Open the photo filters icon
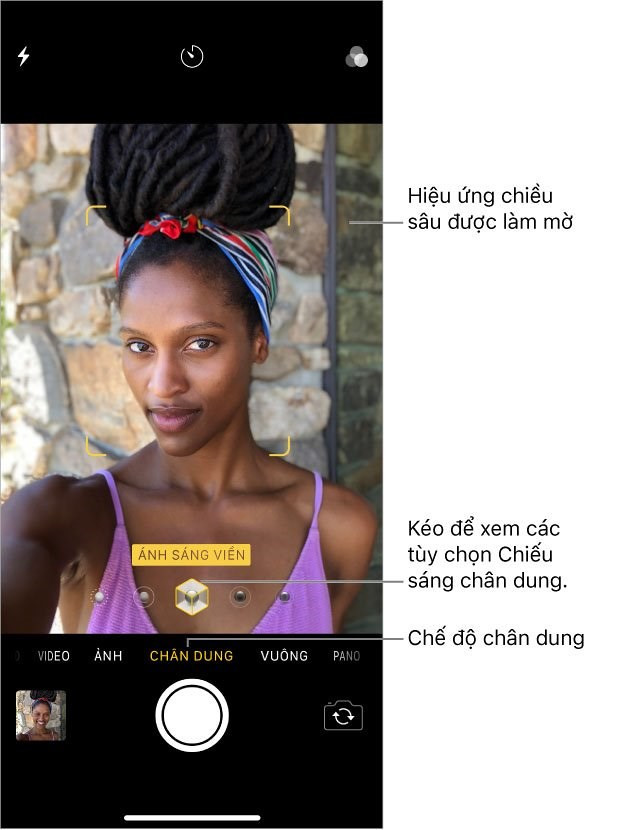This screenshot has height=830, width=620. click(x=357, y=58)
